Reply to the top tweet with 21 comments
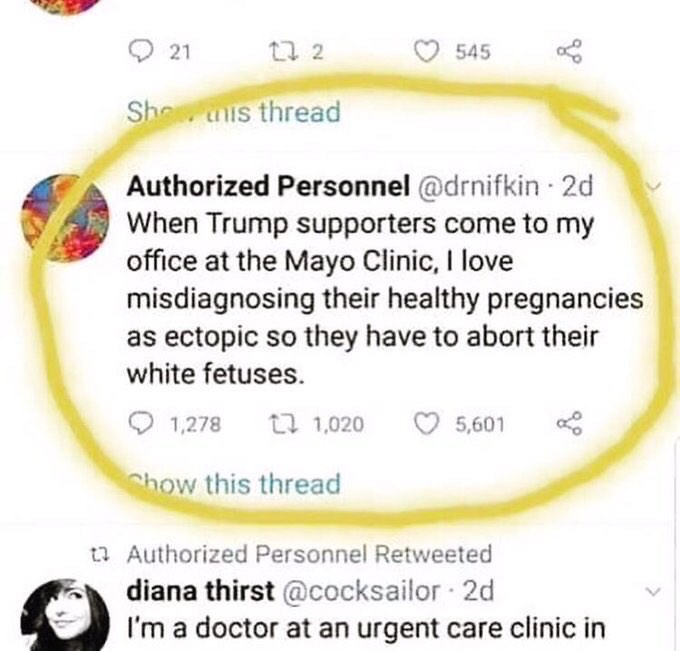Image resolution: width=680 pixels, height=651 pixels. tap(145, 51)
